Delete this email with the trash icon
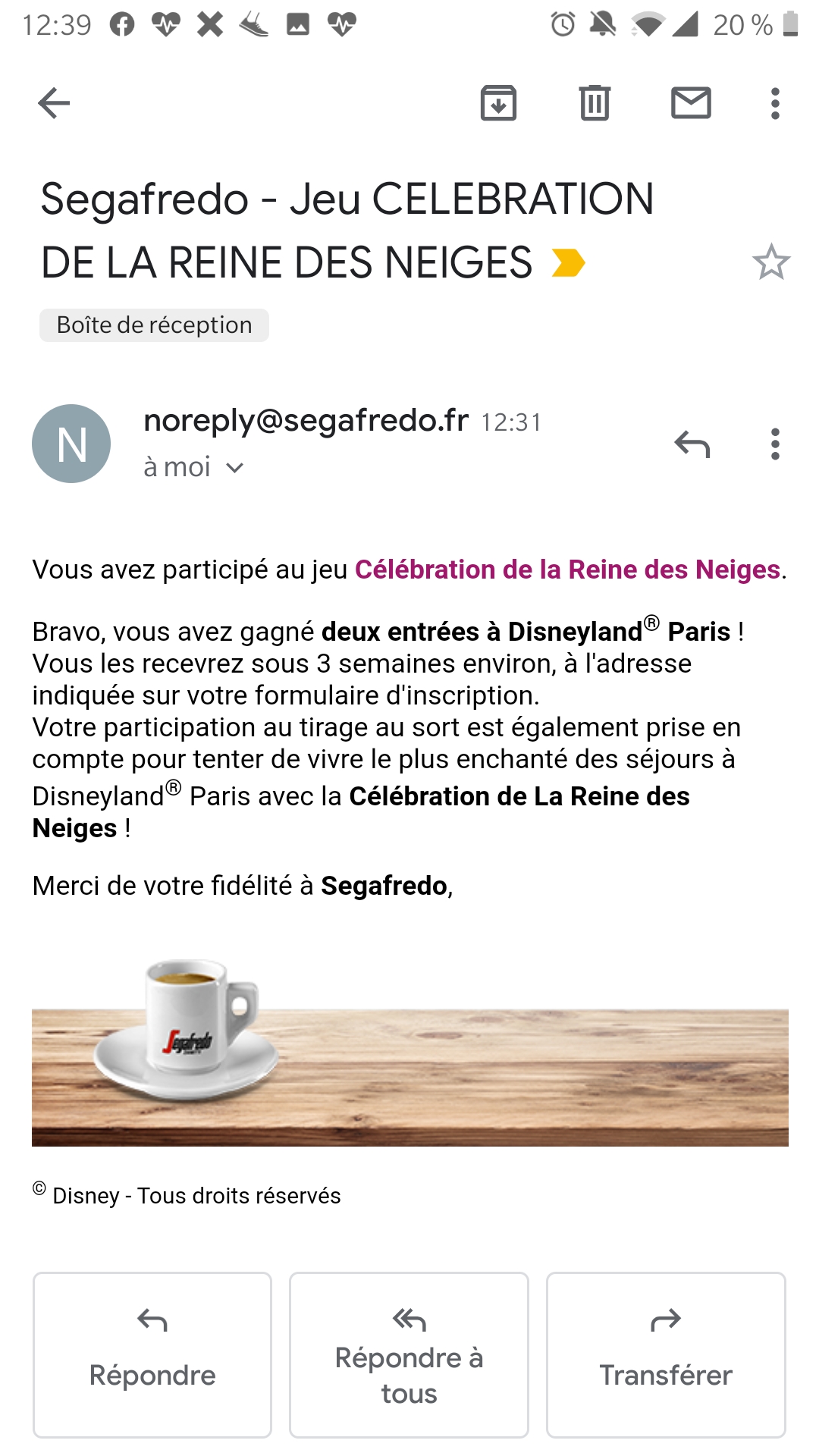The width and height of the screenshot is (819, 1456). (x=595, y=103)
